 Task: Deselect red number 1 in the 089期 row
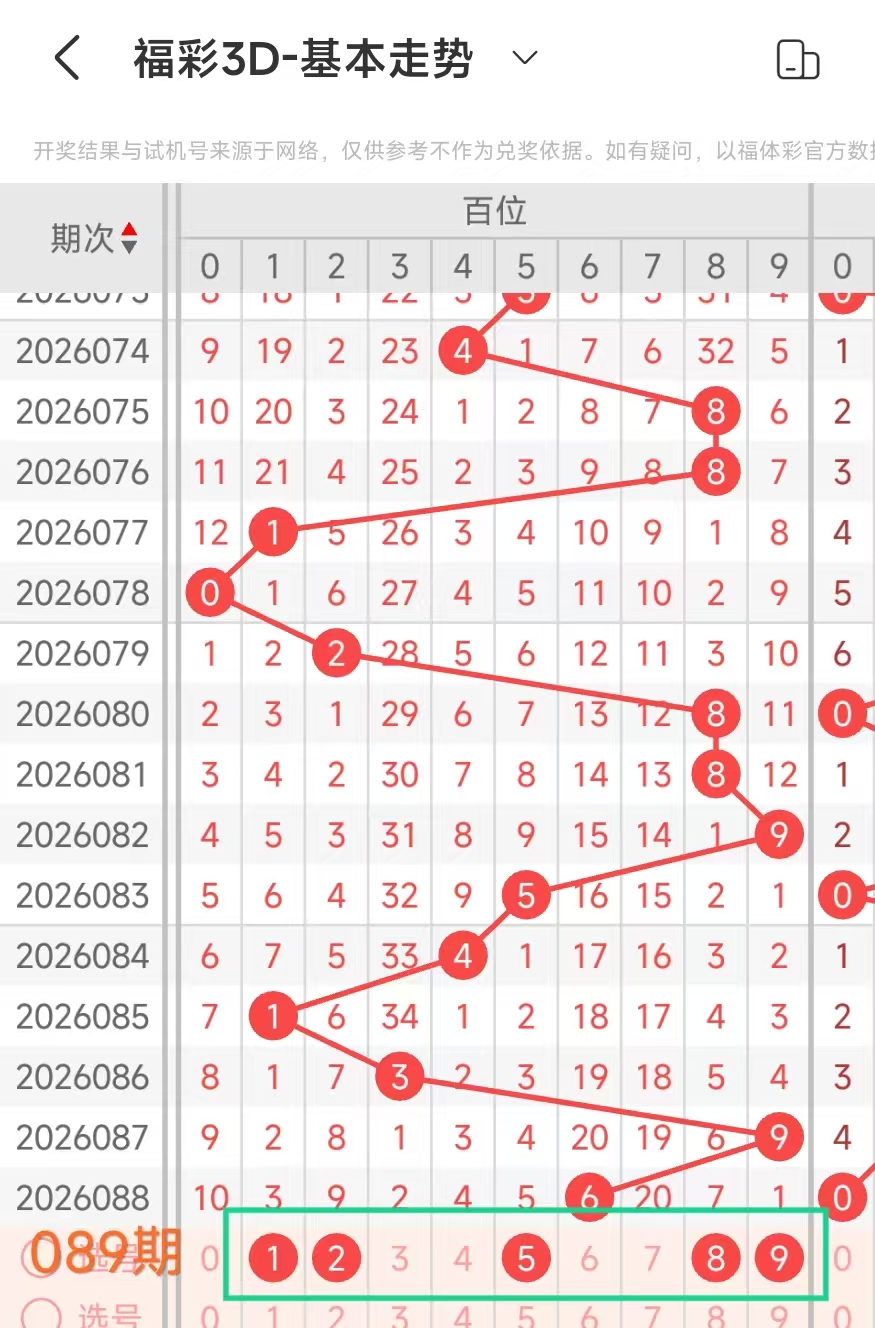[x=273, y=1258]
